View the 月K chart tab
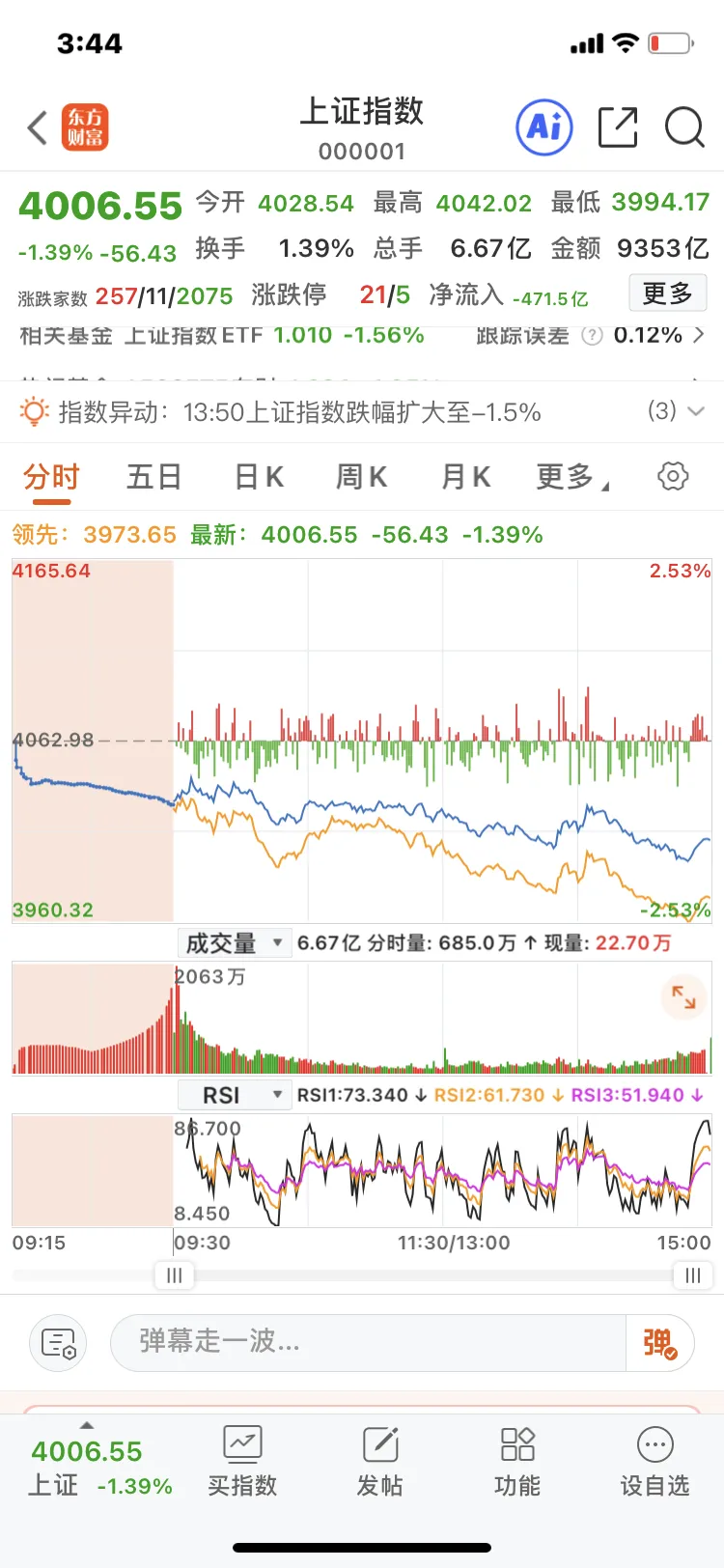Screen dimensions: 724x1568 (465, 477)
